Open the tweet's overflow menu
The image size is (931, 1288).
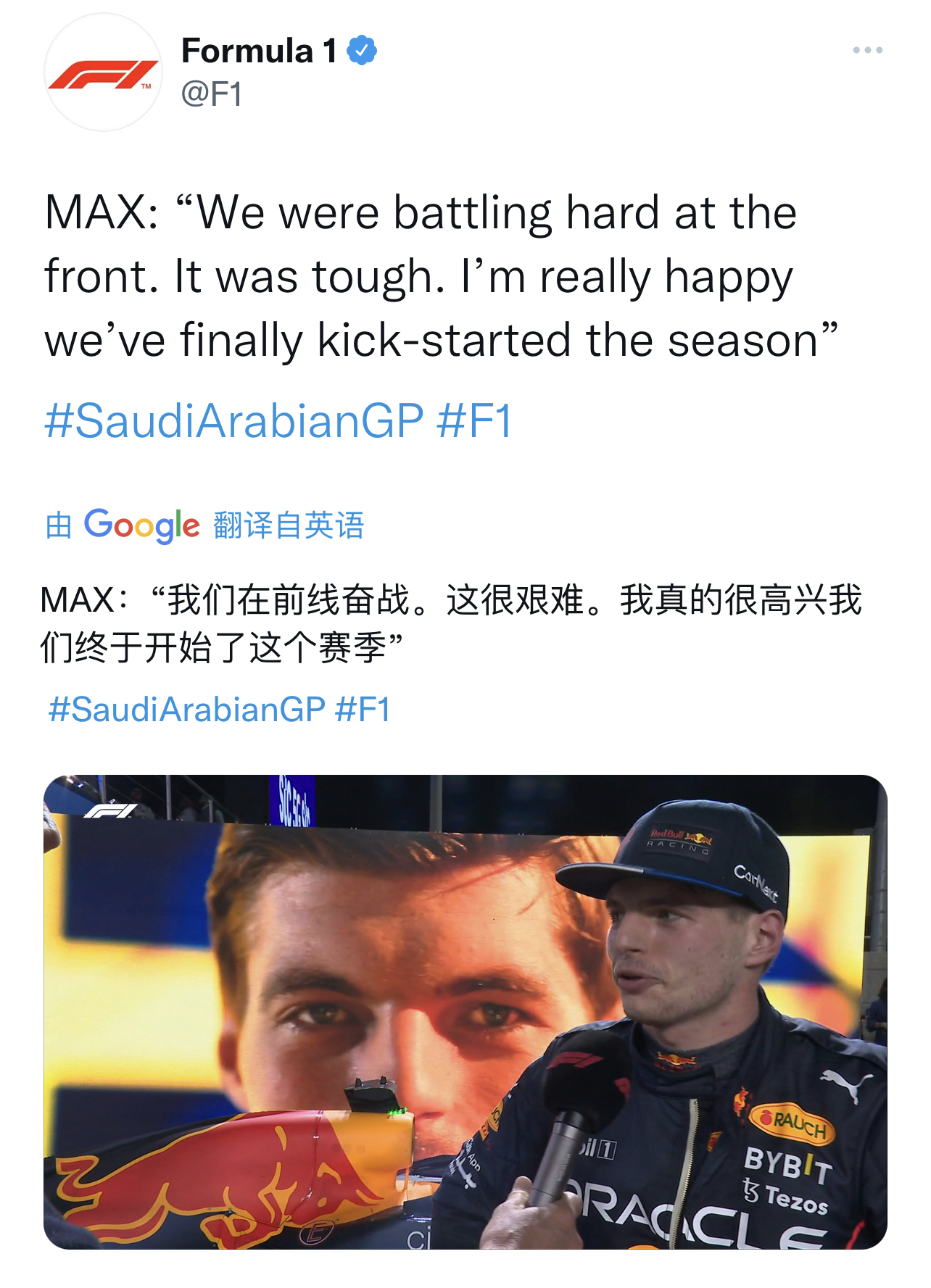pos(867,50)
